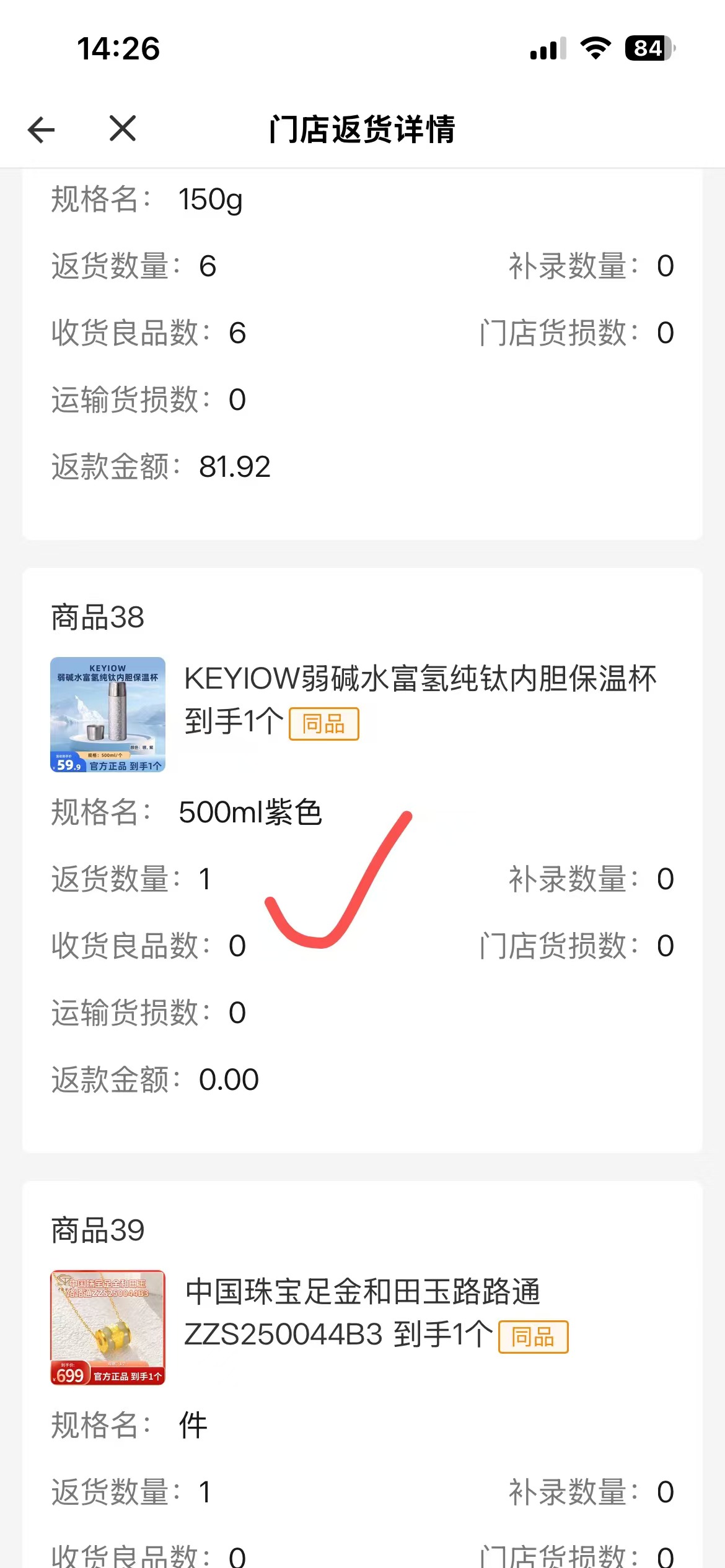725x1568 pixels.
Task: Open the 中国珠宝 necklace product image
Action: click(x=108, y=1327)
